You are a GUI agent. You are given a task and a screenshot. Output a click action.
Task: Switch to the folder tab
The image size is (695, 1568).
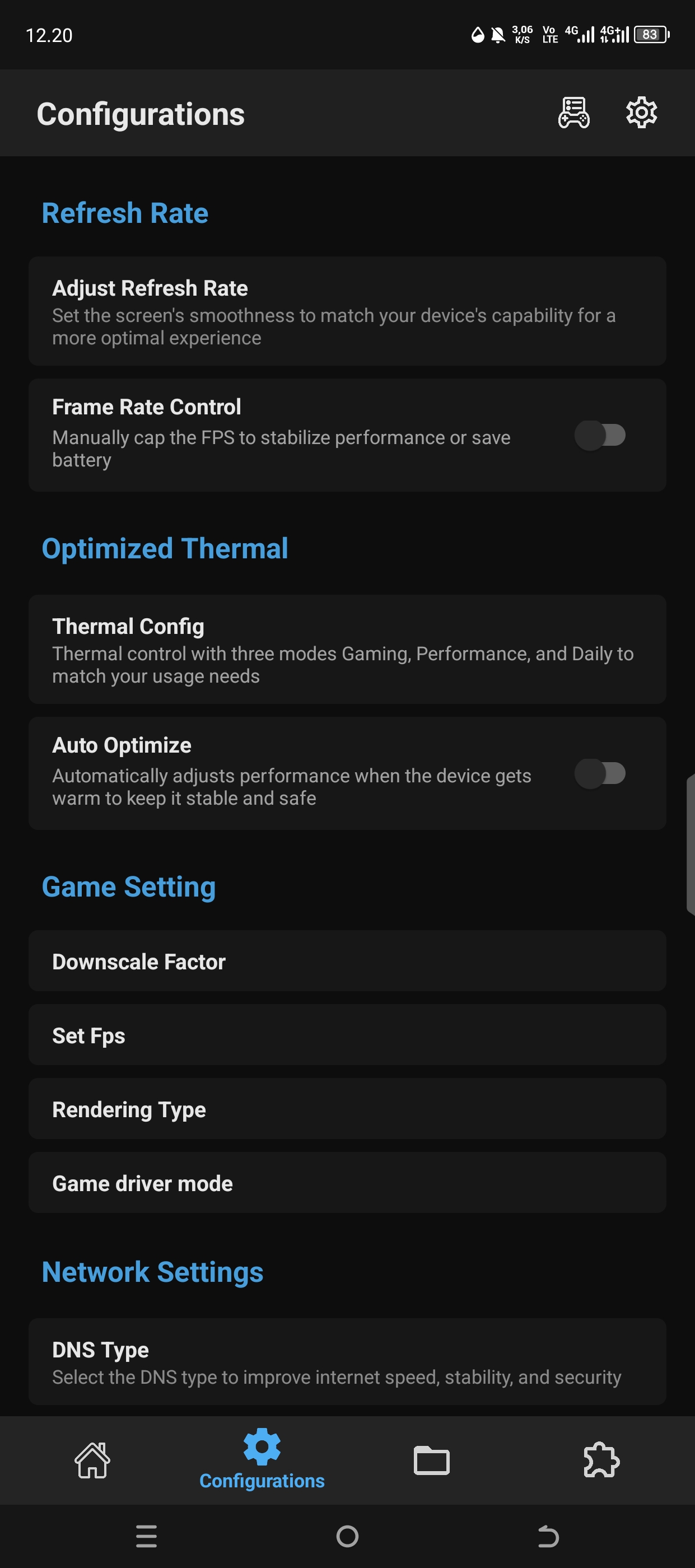[x=431, y=1460]
